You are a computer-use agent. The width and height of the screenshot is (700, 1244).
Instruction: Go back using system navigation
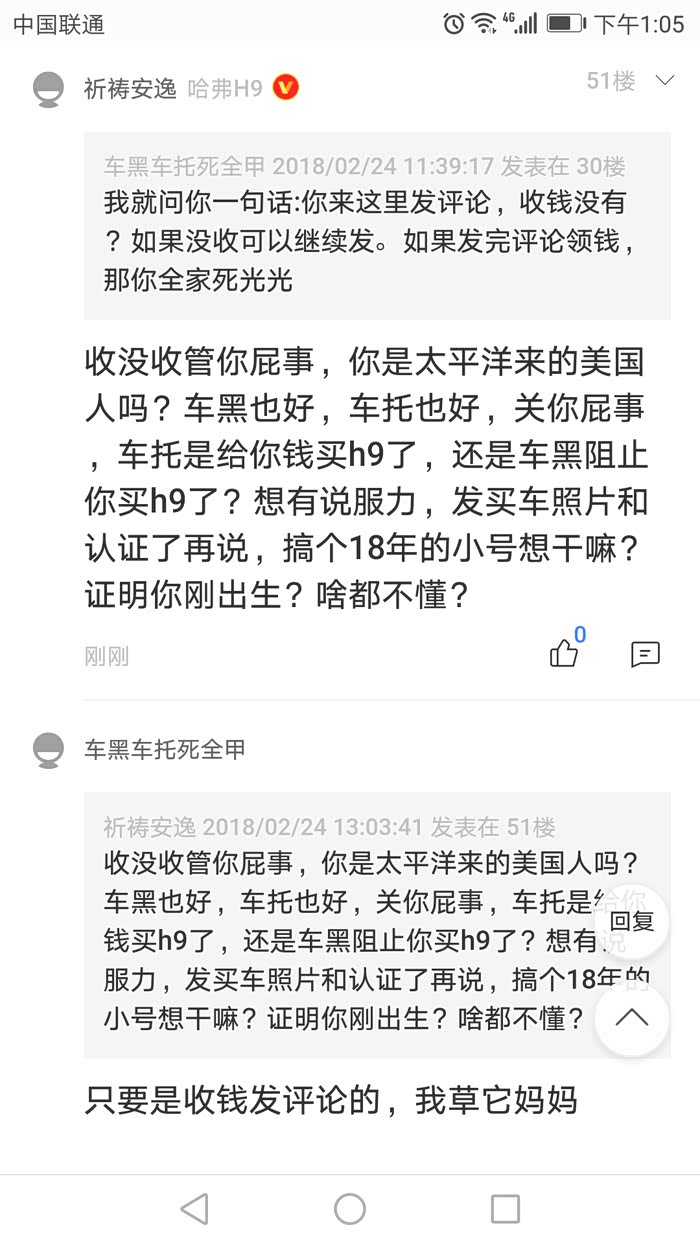[x=194, y=1208]
